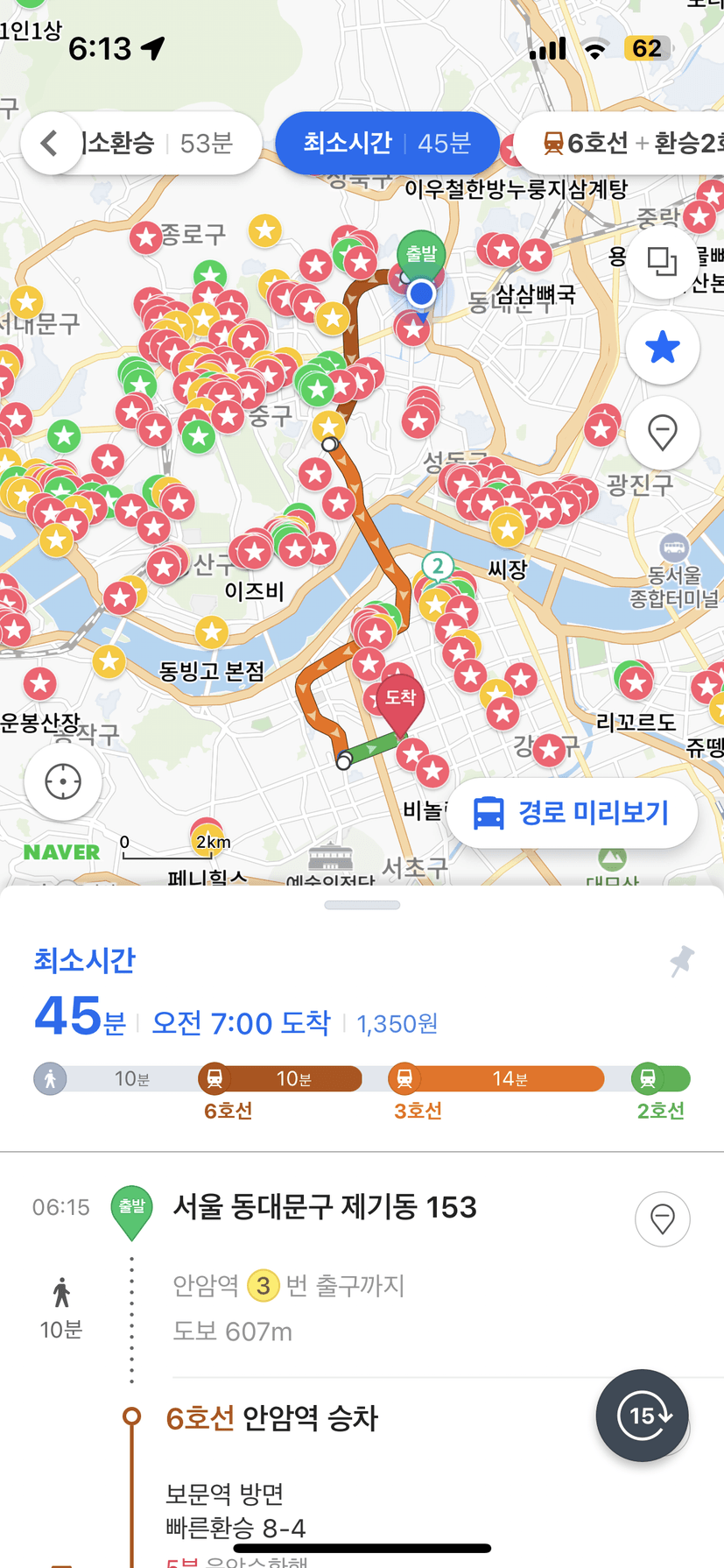Tap the 도착 destination marker on the map
This screenshot has height=1568, width=724.
pyautogui.click(x=400, y=701)
